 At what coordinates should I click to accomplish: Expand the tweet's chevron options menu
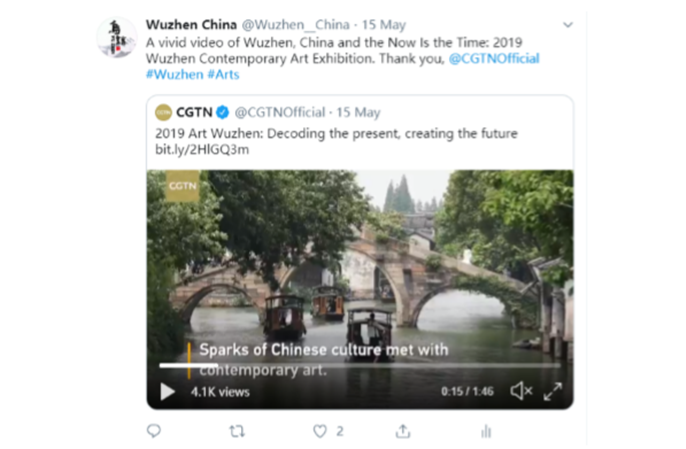[568, 25]
